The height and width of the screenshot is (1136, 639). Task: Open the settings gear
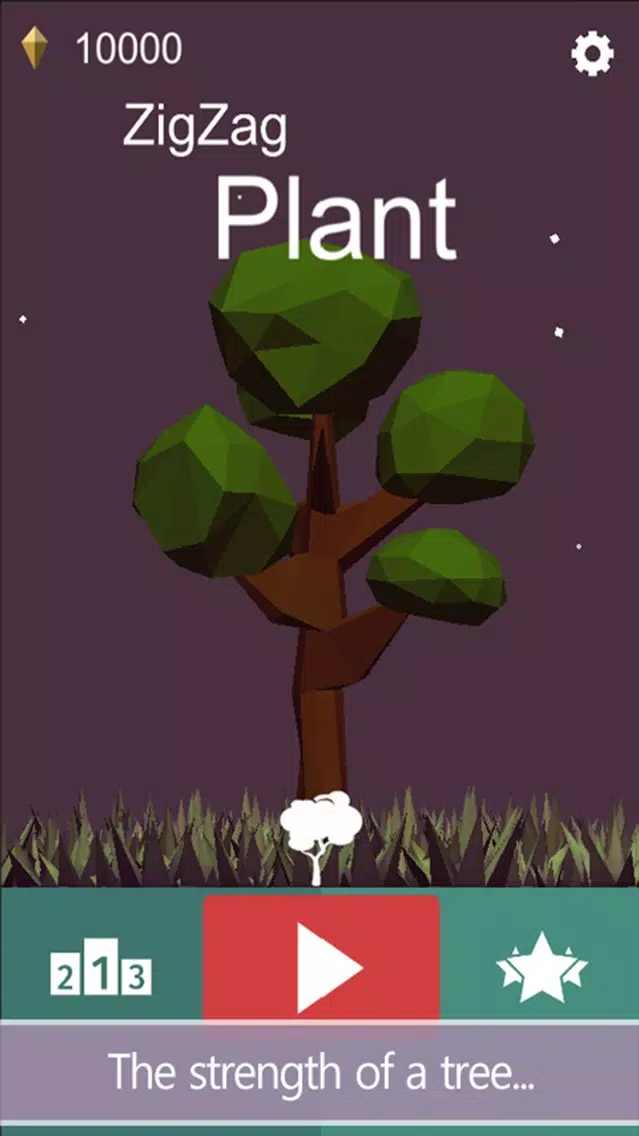[x=592, y=54]
